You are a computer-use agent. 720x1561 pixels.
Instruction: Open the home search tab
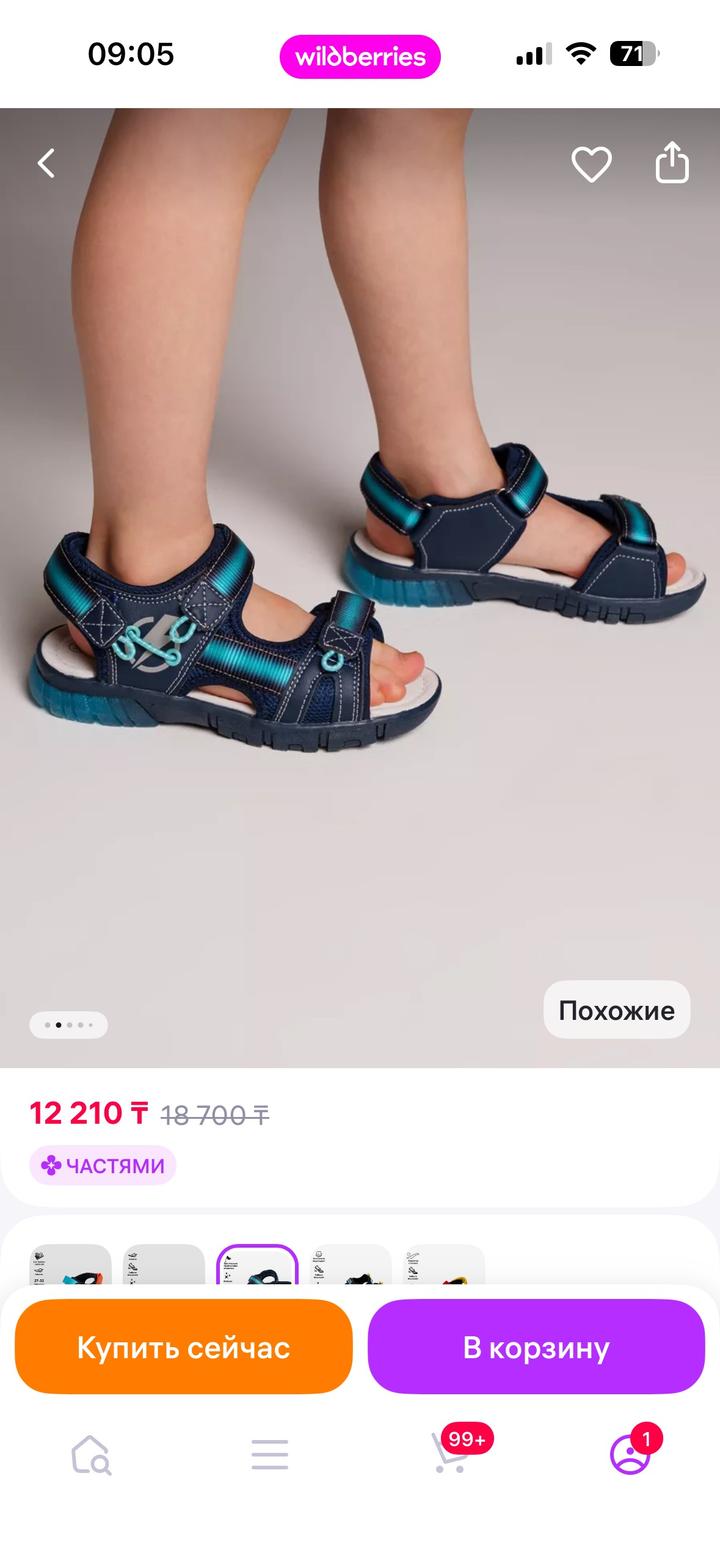click(90, 1455)
